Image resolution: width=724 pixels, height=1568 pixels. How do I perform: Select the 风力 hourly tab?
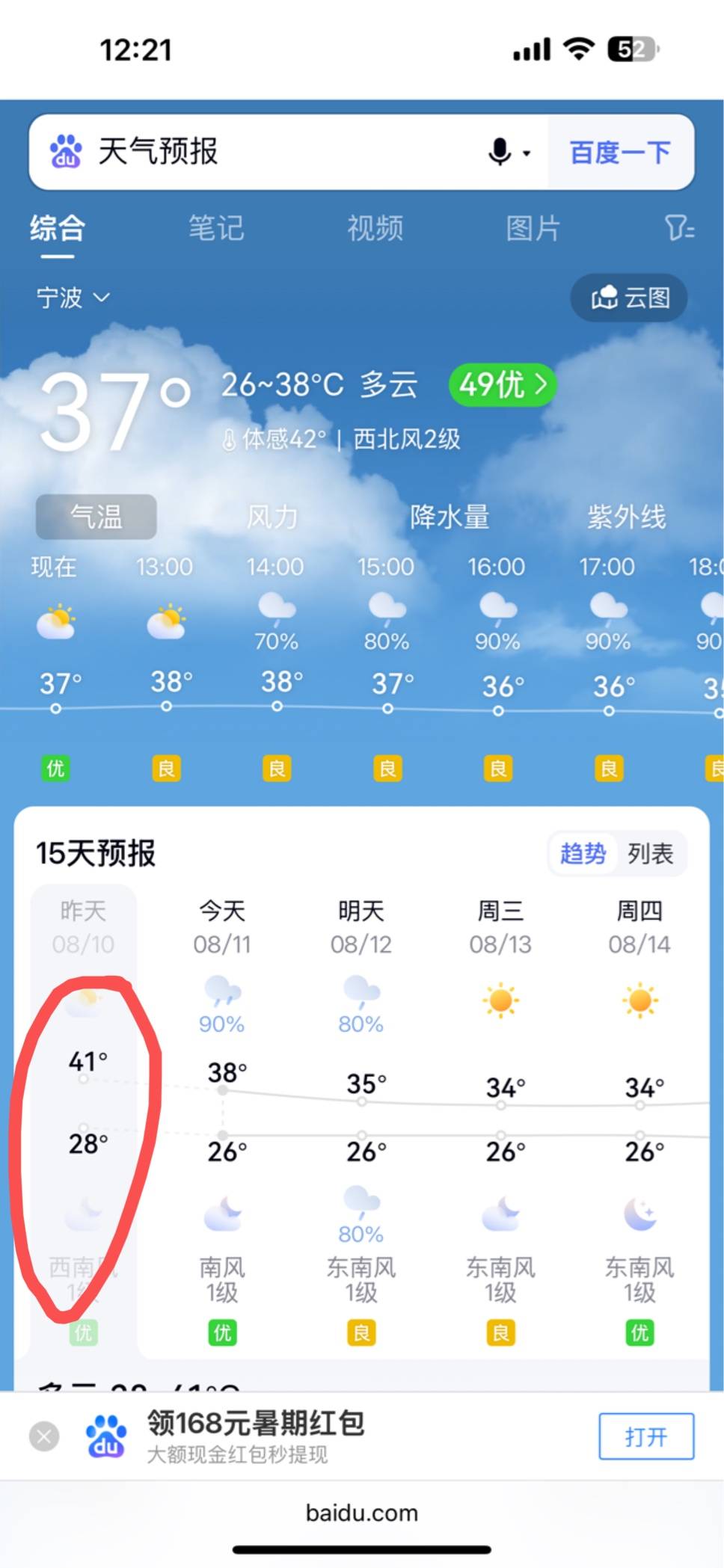click(272, 517)
